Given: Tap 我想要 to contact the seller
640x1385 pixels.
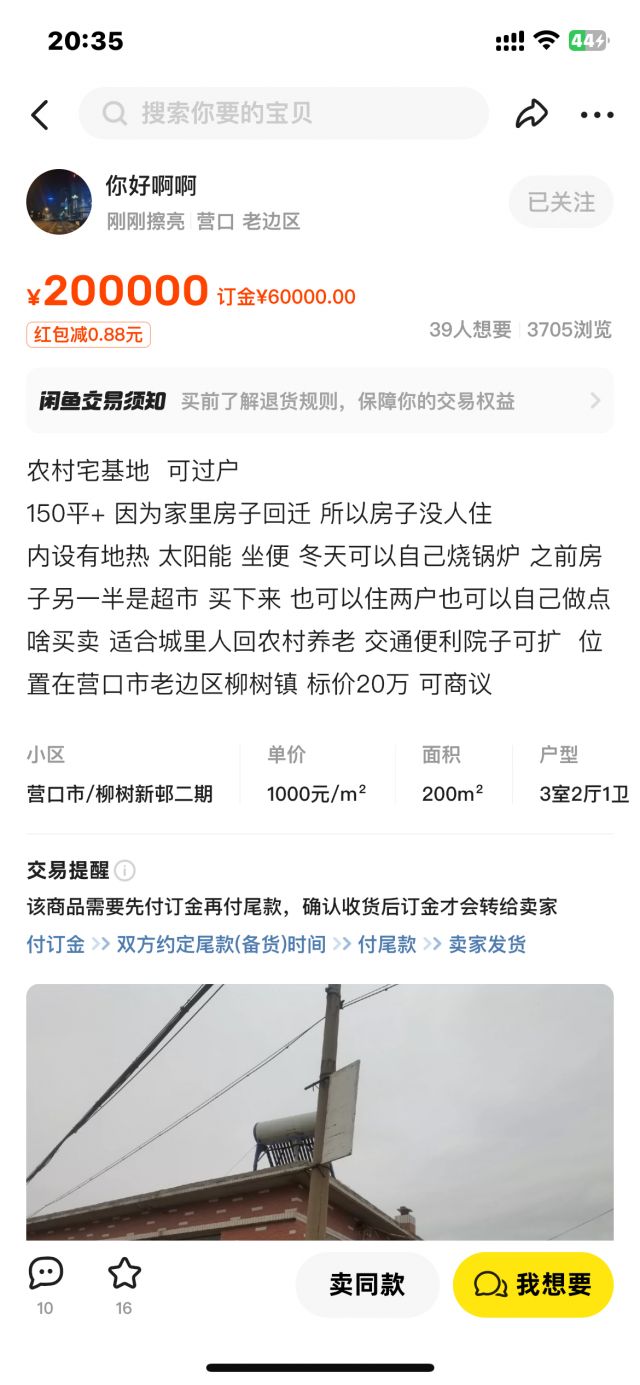Looking at the screenshot, I should point(532,1285).
